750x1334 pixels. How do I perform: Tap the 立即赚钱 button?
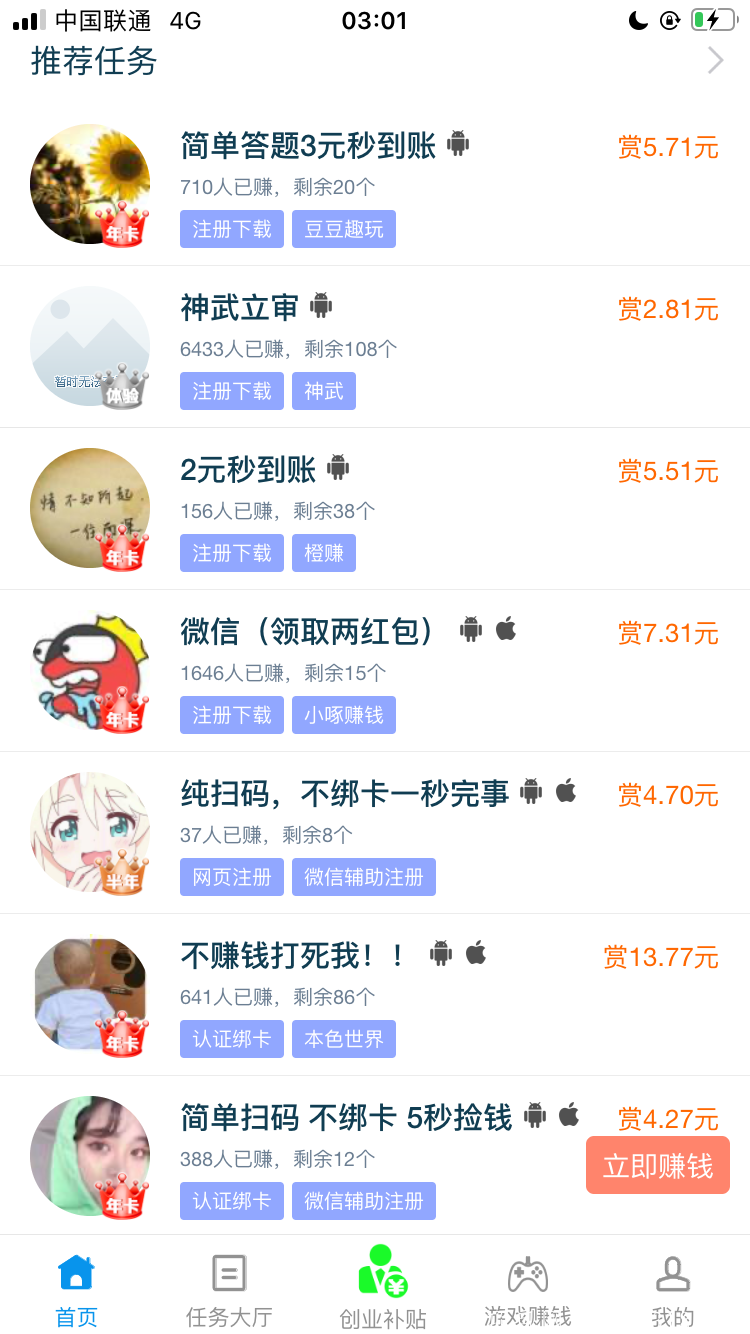pos(657,1166)
